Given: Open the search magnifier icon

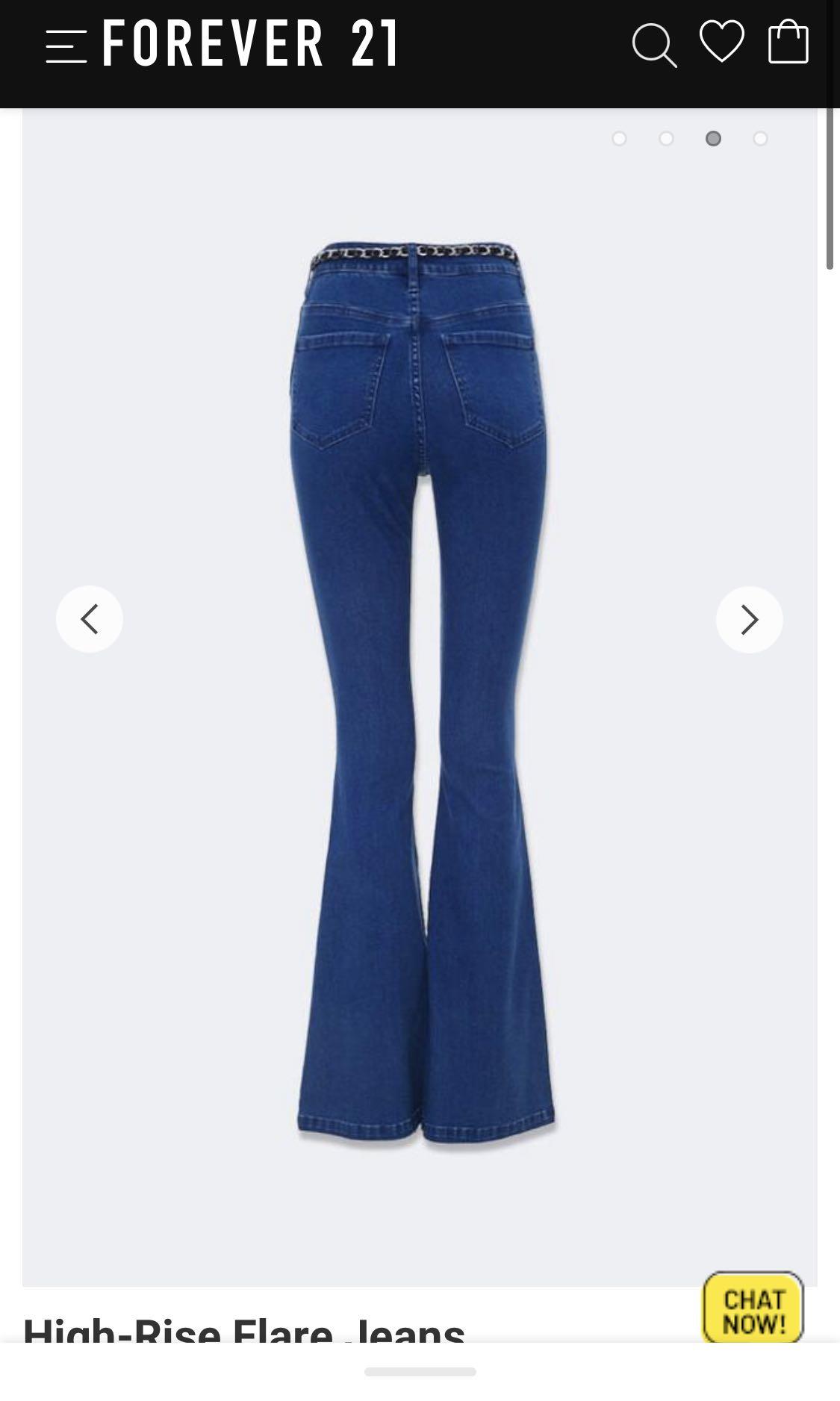Looking at the screenshot, I should (653, 45).
